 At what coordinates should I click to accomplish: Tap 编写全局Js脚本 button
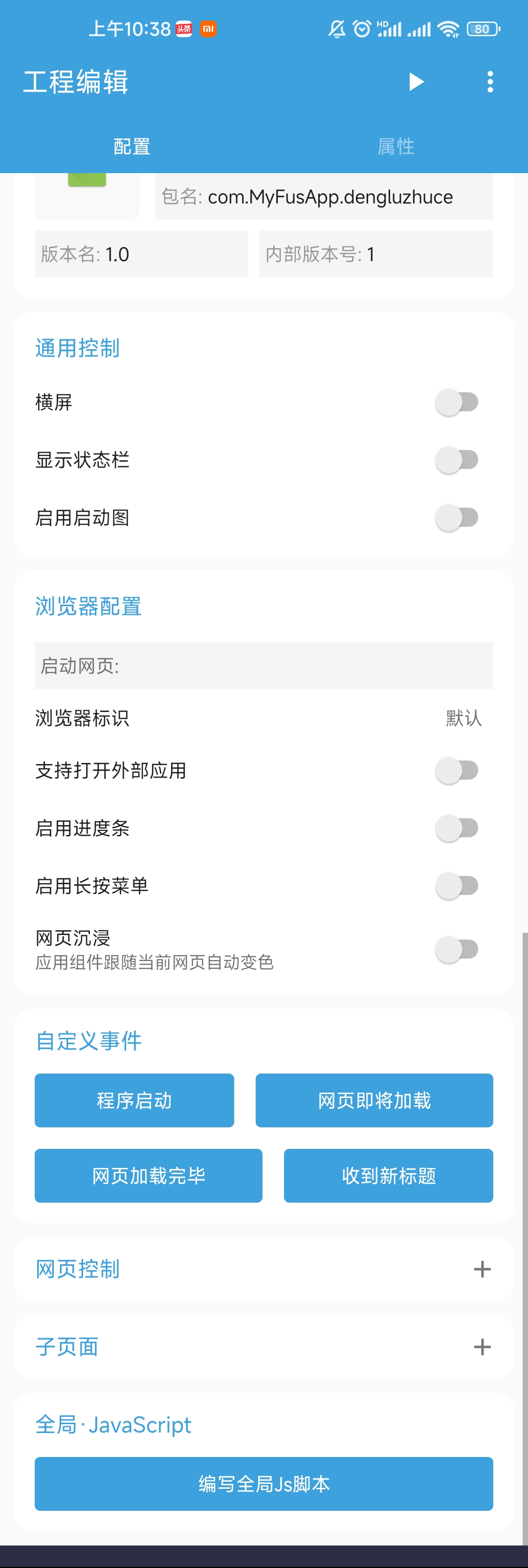(264, 1484)
